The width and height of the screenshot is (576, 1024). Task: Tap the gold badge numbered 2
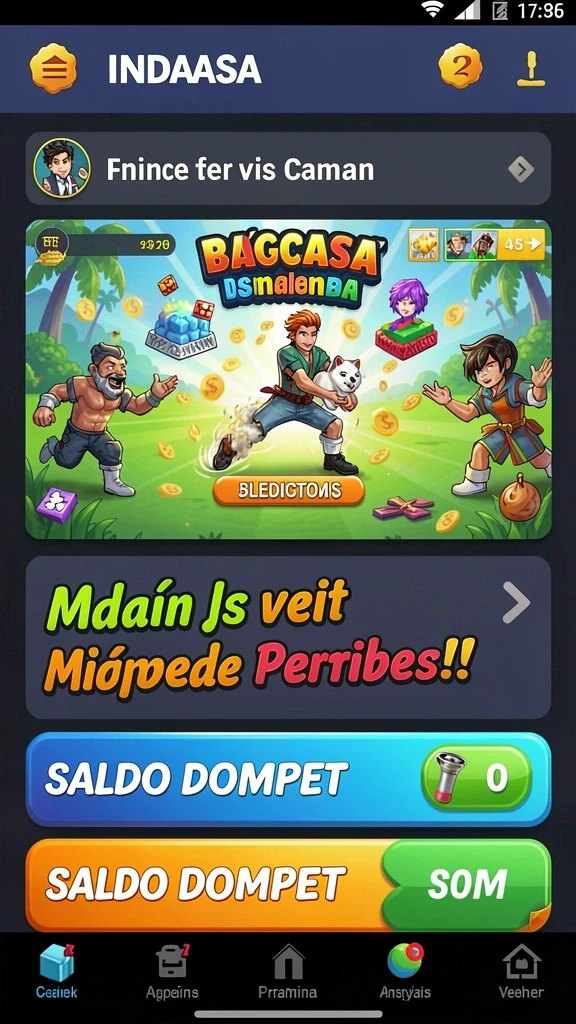(x=460, y=67)
